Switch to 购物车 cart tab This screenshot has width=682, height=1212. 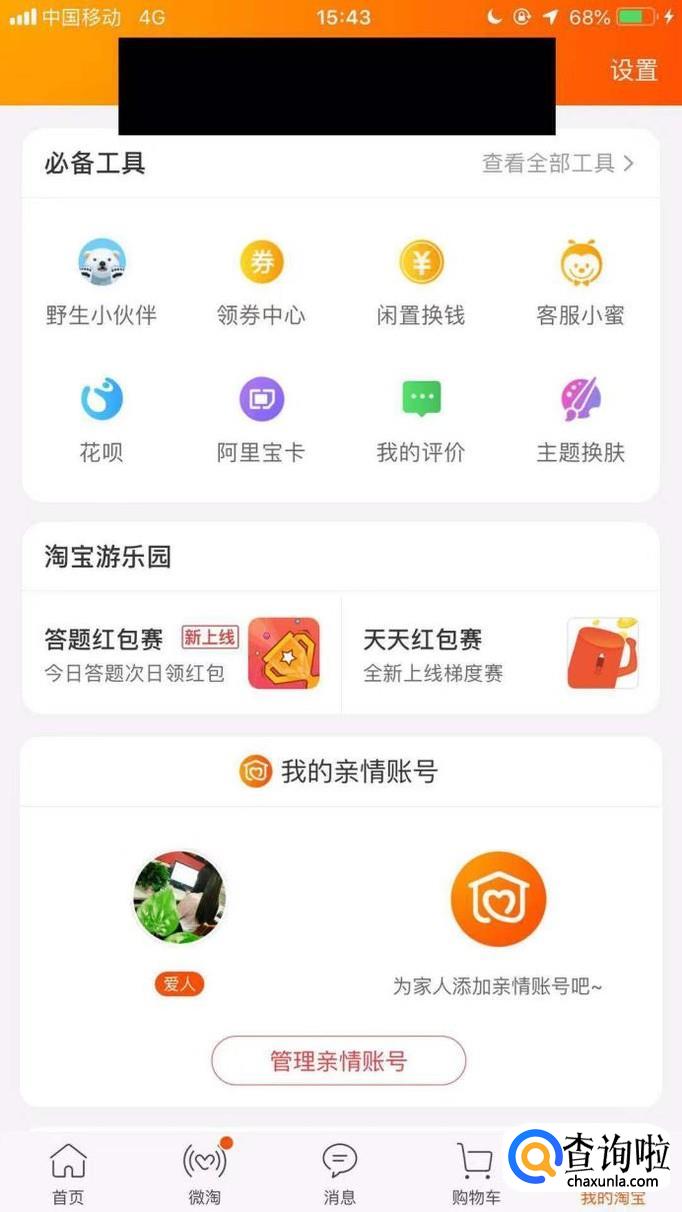pyautogui.click(x=475, y=1173)
